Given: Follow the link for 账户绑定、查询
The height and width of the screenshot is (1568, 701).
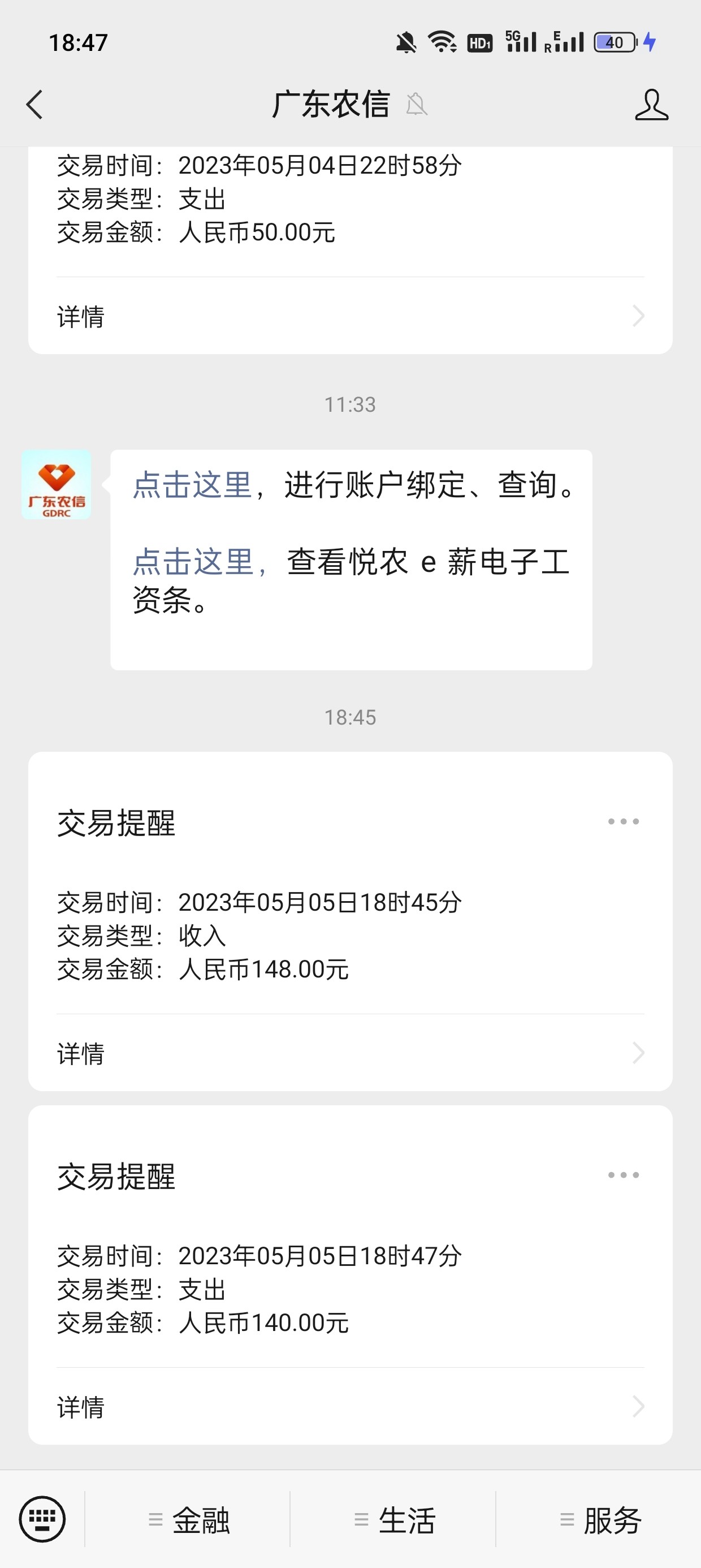Looking at the screenshot, I should pos(192,486).
